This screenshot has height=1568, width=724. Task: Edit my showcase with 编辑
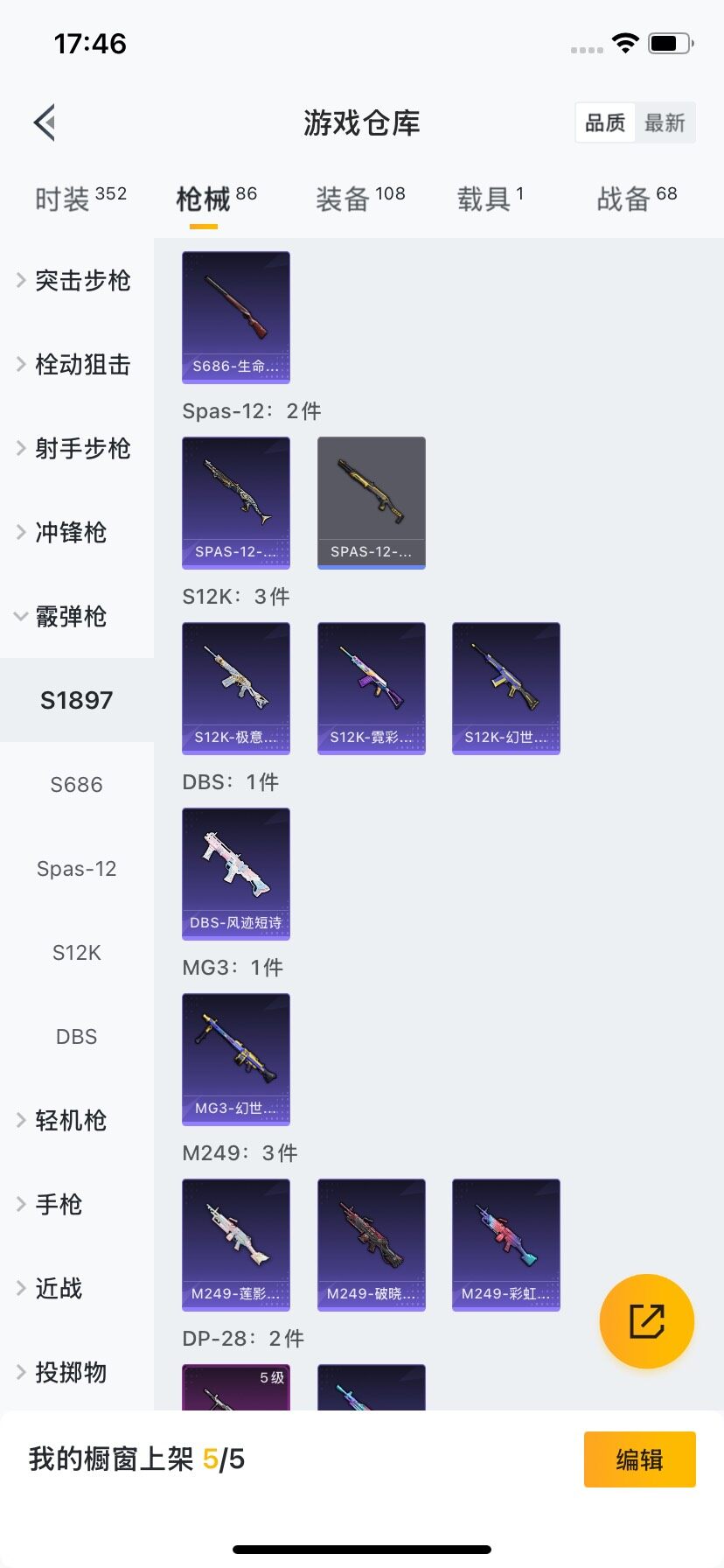pos(639,1459)
